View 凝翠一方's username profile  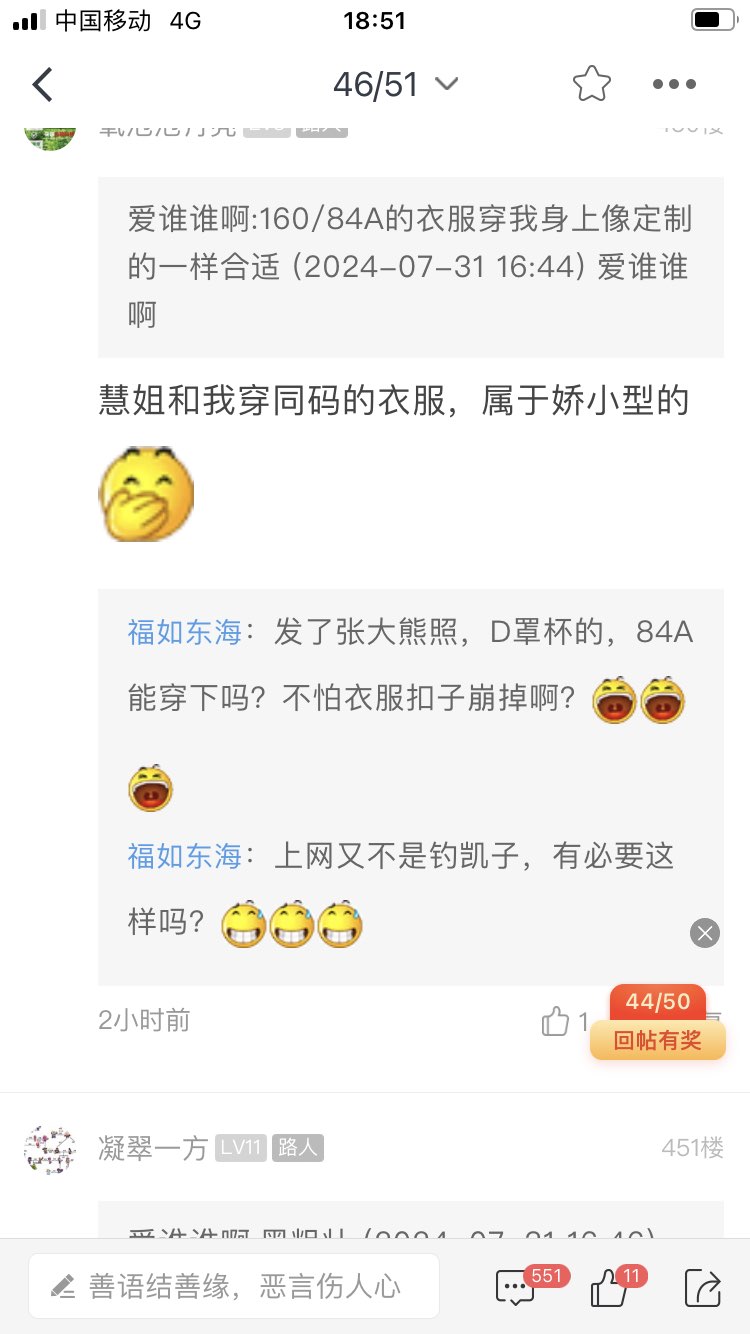(x=153, y=1148)
